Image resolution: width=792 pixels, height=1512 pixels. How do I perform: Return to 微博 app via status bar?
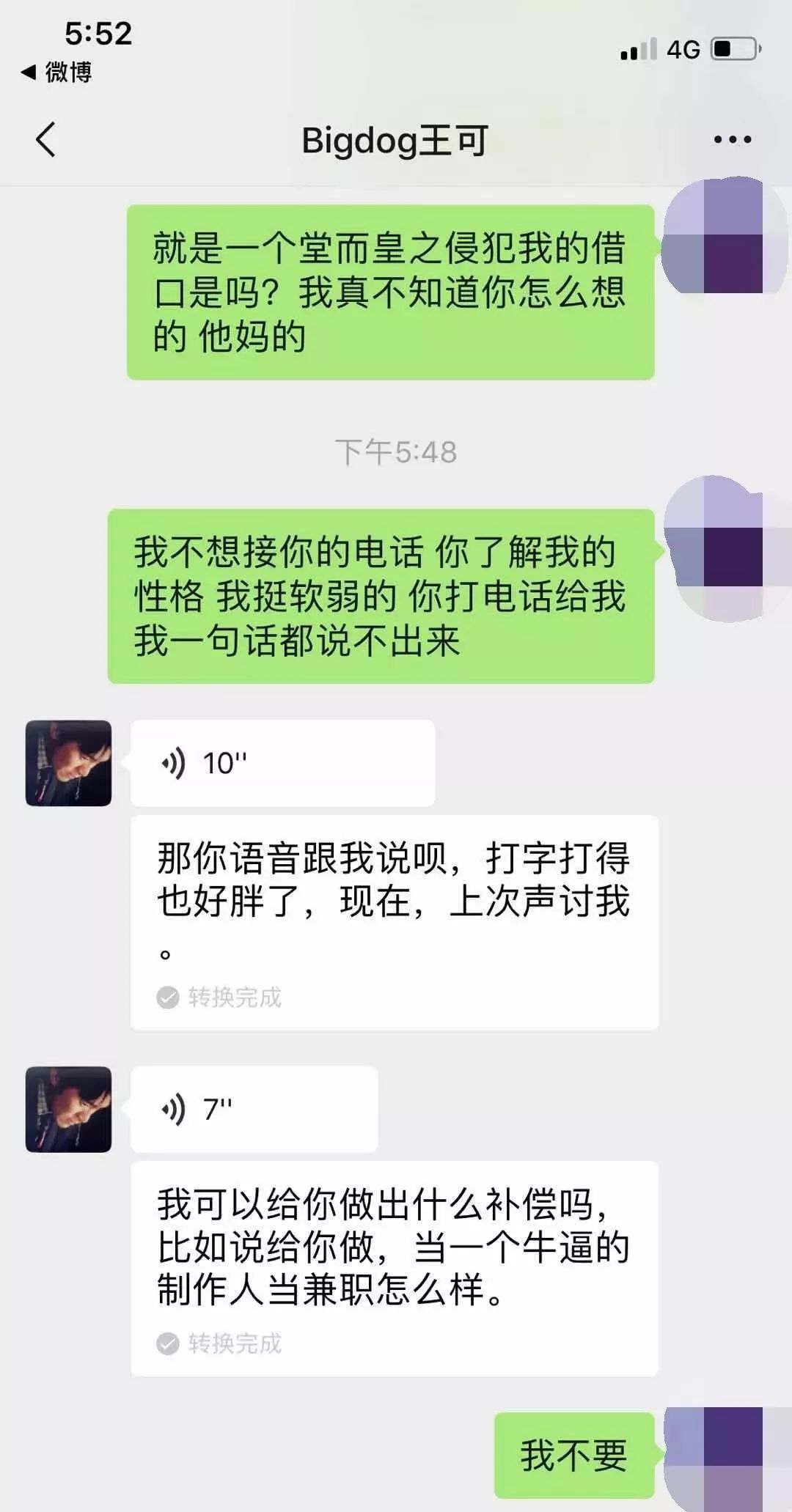(57, 72)
